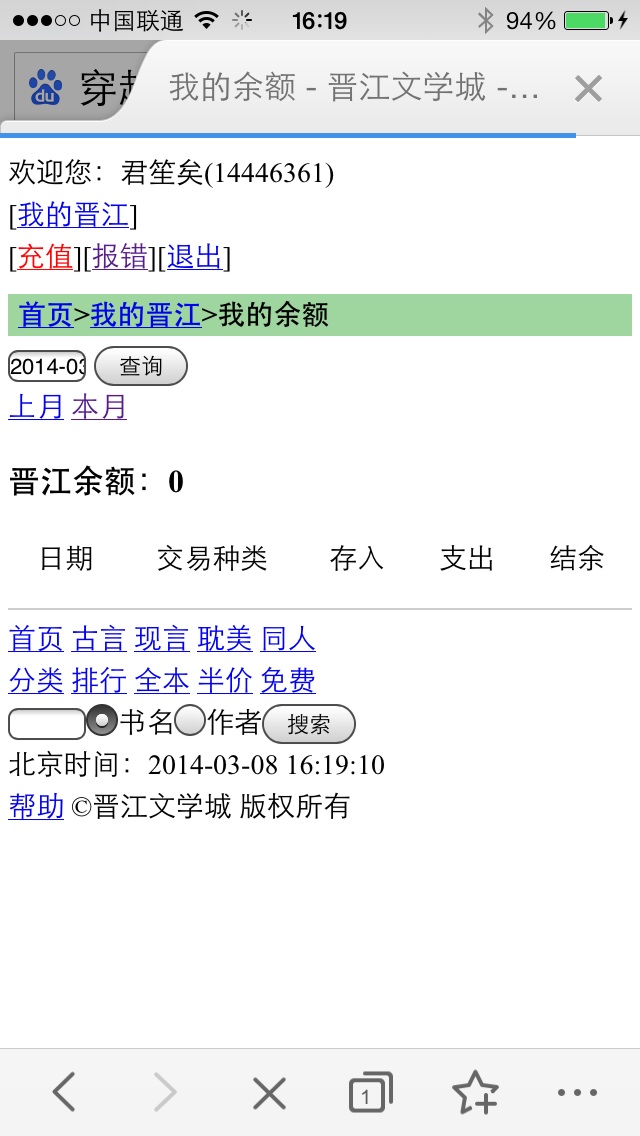
Task: Go to 首页 in the green breadcrumb
Action: pos(46,315)
